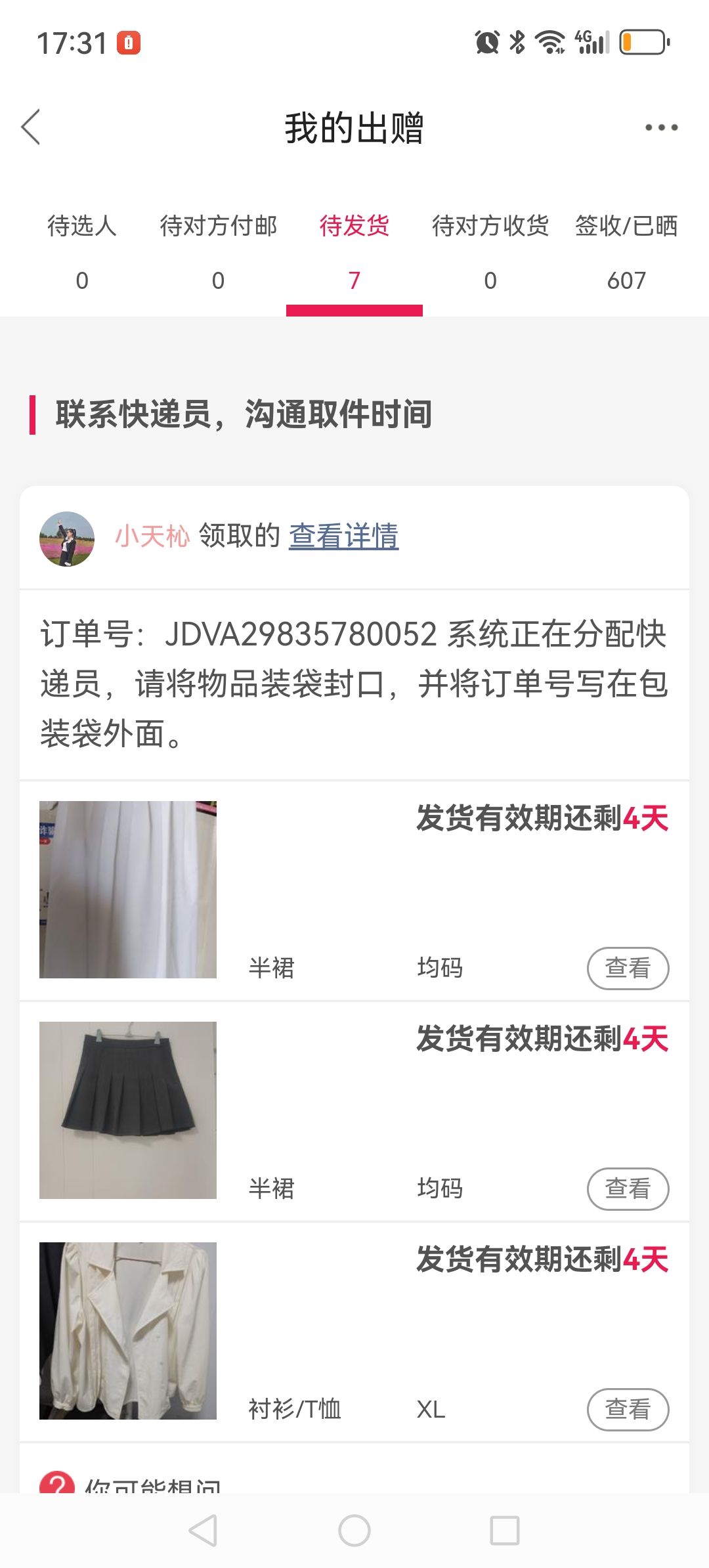
Task: Tap 查看 for the black pleated 半裙
Action: coord(628,1188)
